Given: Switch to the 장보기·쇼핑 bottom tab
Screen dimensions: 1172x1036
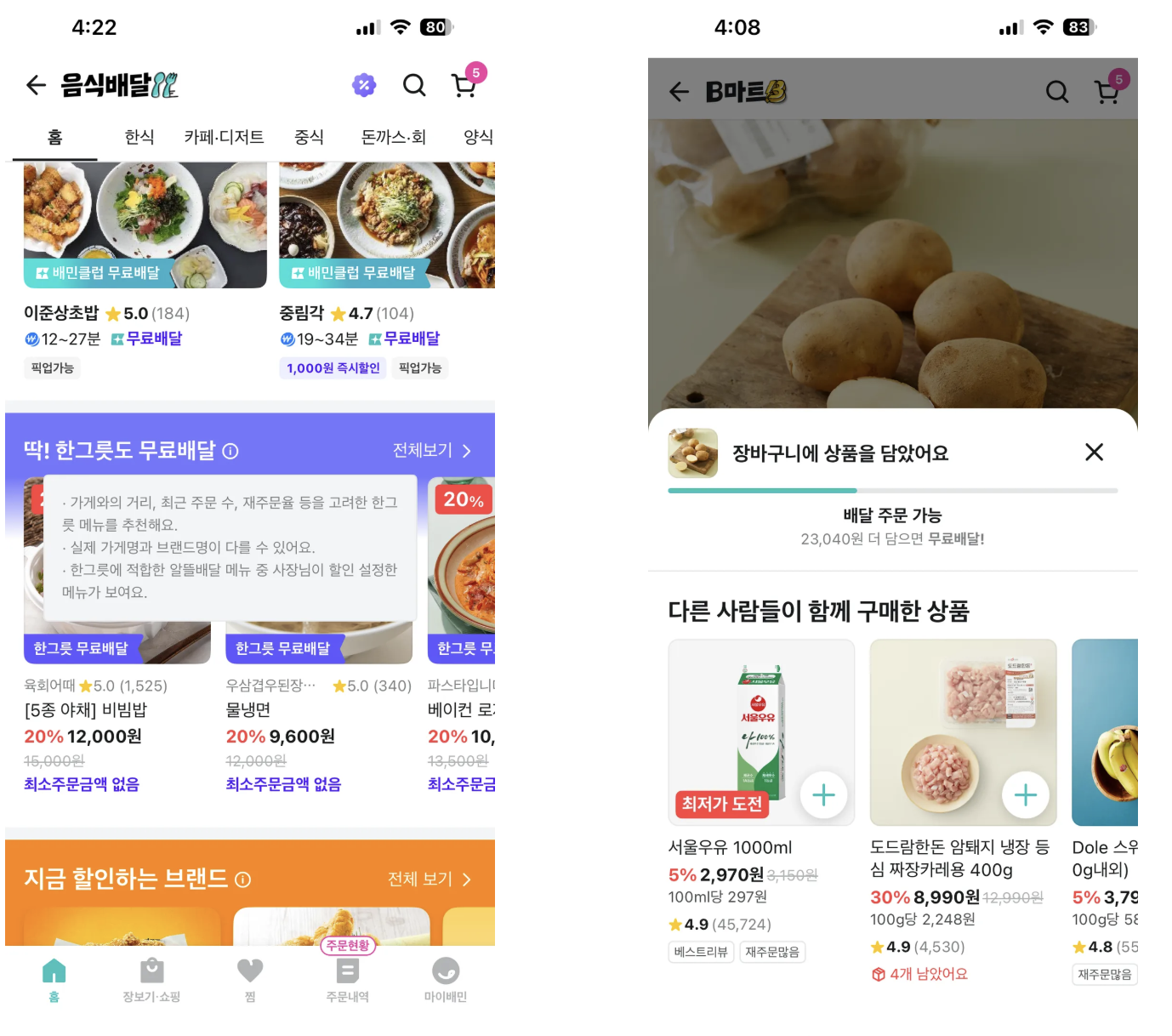Looking at the screenshot, I should point(151,978).
